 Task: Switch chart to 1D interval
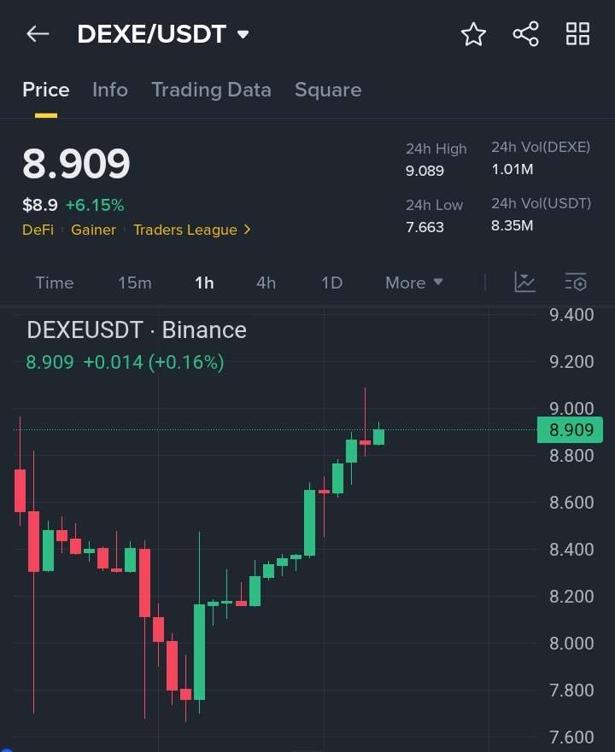pyautogui.click(x=332, y=283)
